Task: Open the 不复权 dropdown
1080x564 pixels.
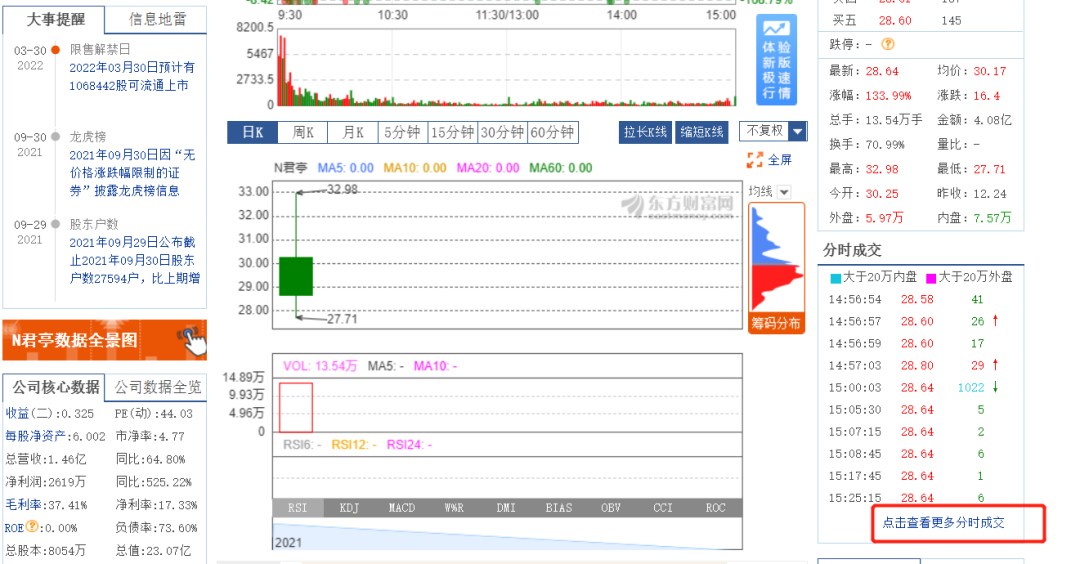Action: [772, 131]
